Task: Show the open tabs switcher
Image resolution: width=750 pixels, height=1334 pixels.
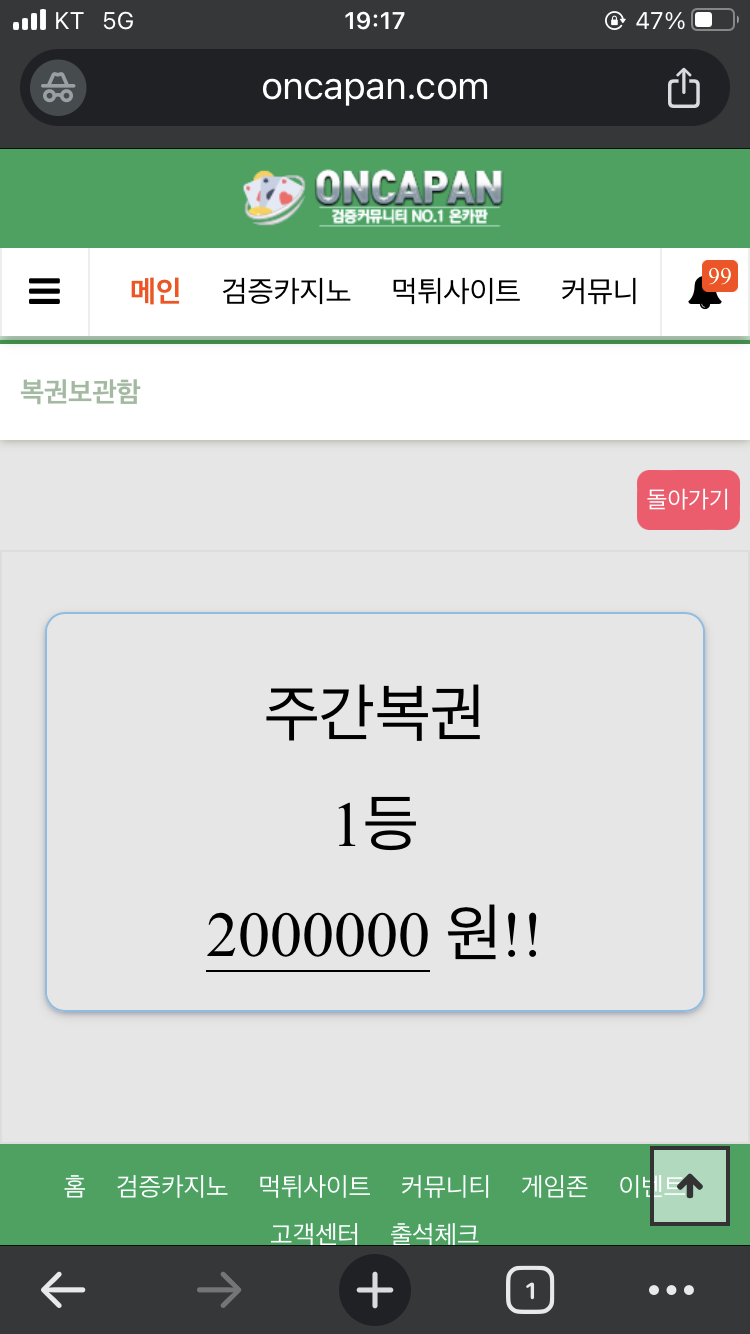Action: 530,1290
